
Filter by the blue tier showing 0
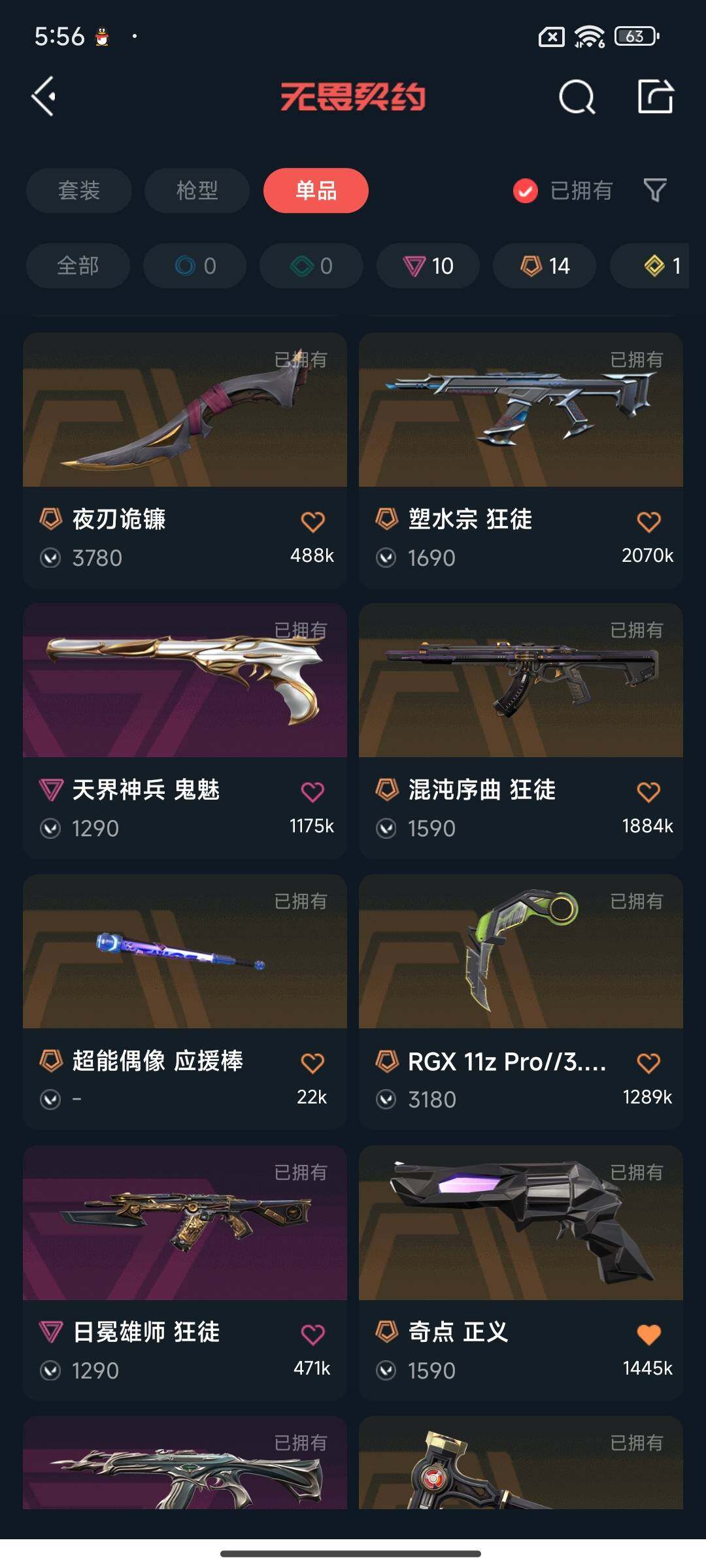[195, 266]
